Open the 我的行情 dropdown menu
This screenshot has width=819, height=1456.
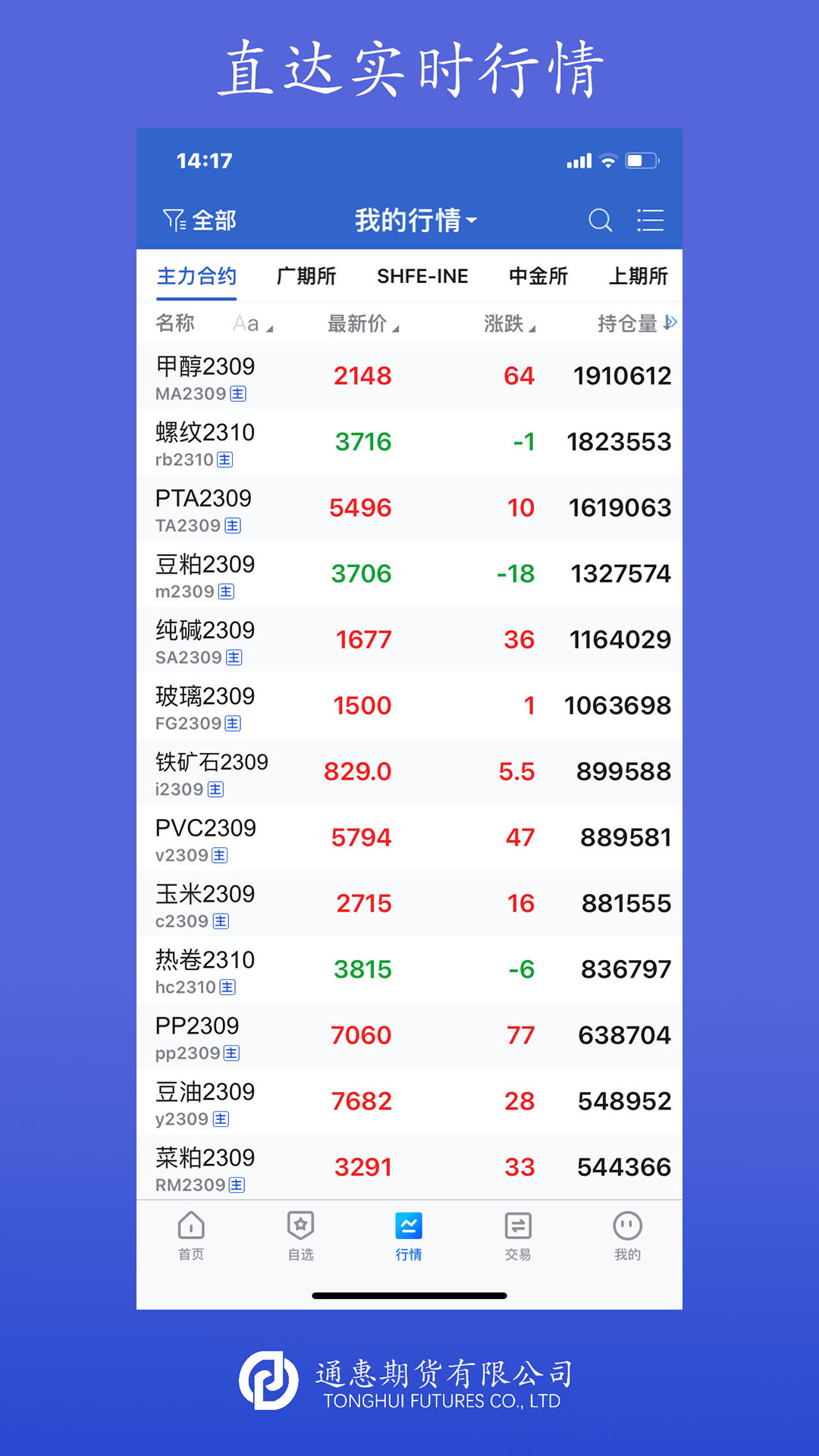[x=416, y=219]
